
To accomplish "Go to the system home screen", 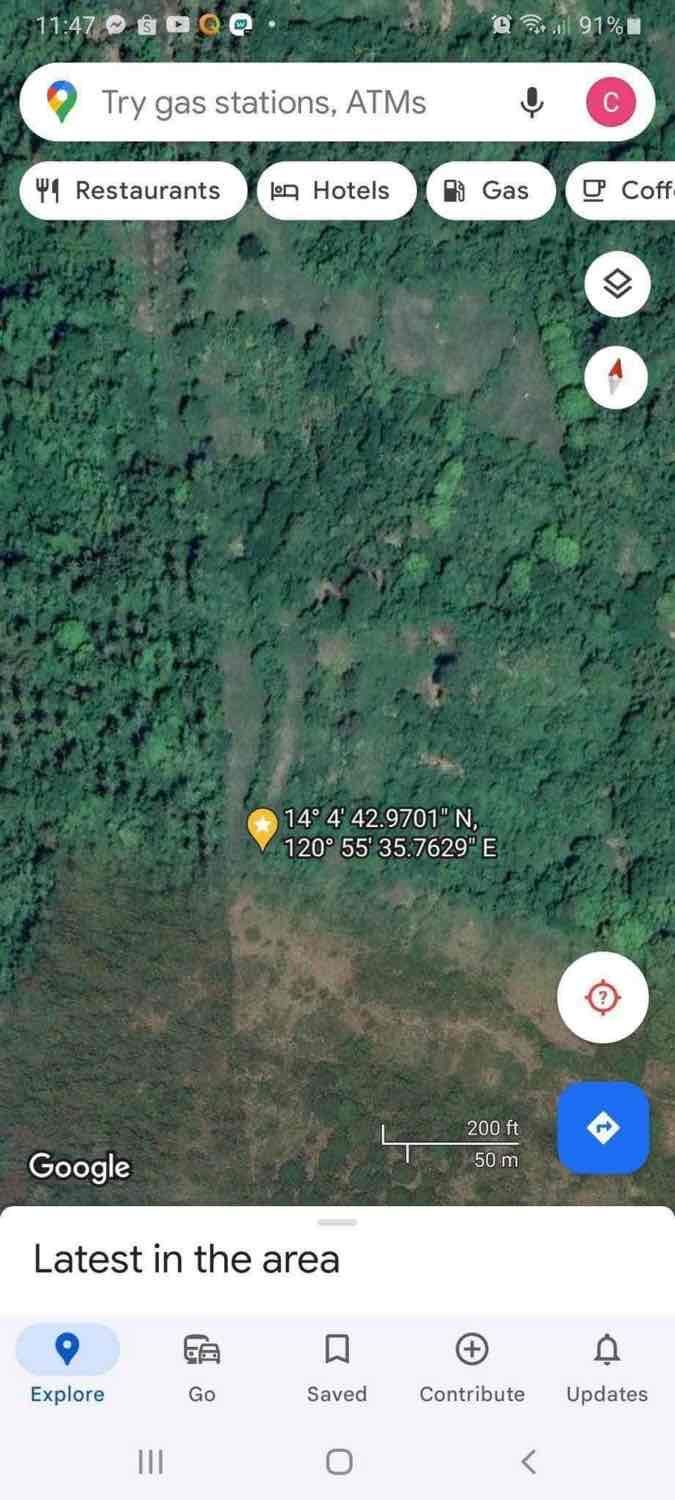I will click(x=339, y=1462).
